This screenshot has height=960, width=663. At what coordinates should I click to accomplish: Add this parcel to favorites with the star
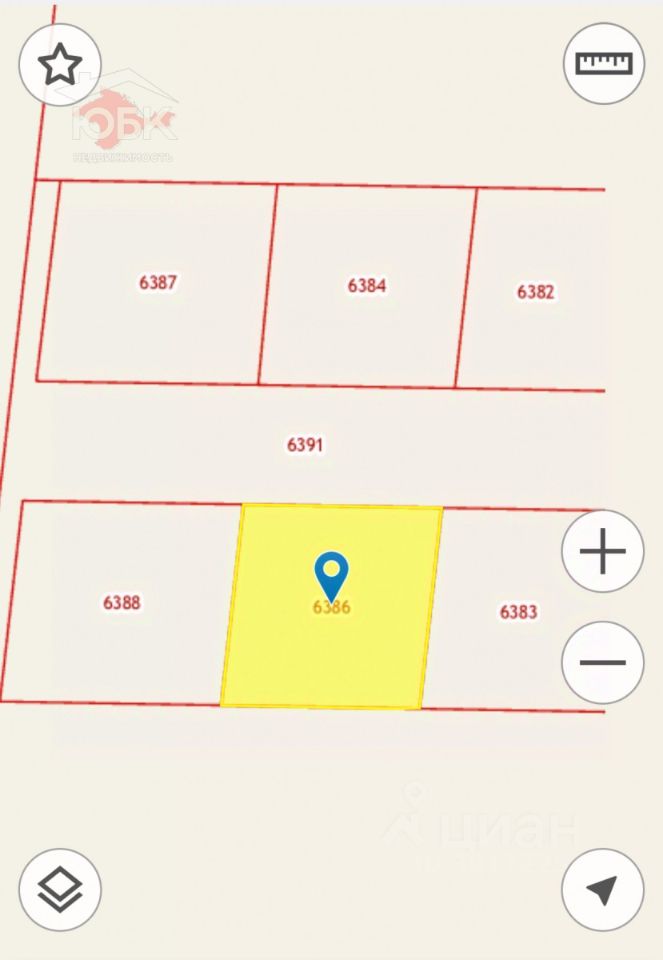[x=60, y=65]
